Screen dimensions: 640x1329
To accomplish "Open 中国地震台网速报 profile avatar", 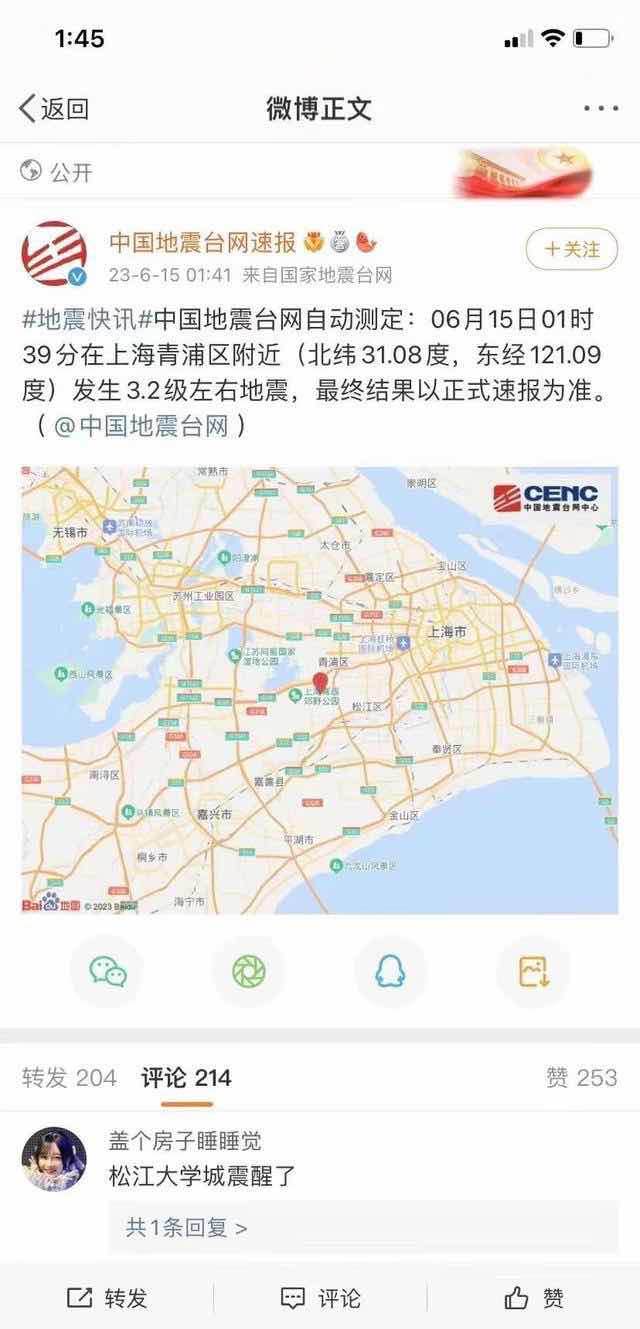I will pyautogui.click(x=55, y=254).
